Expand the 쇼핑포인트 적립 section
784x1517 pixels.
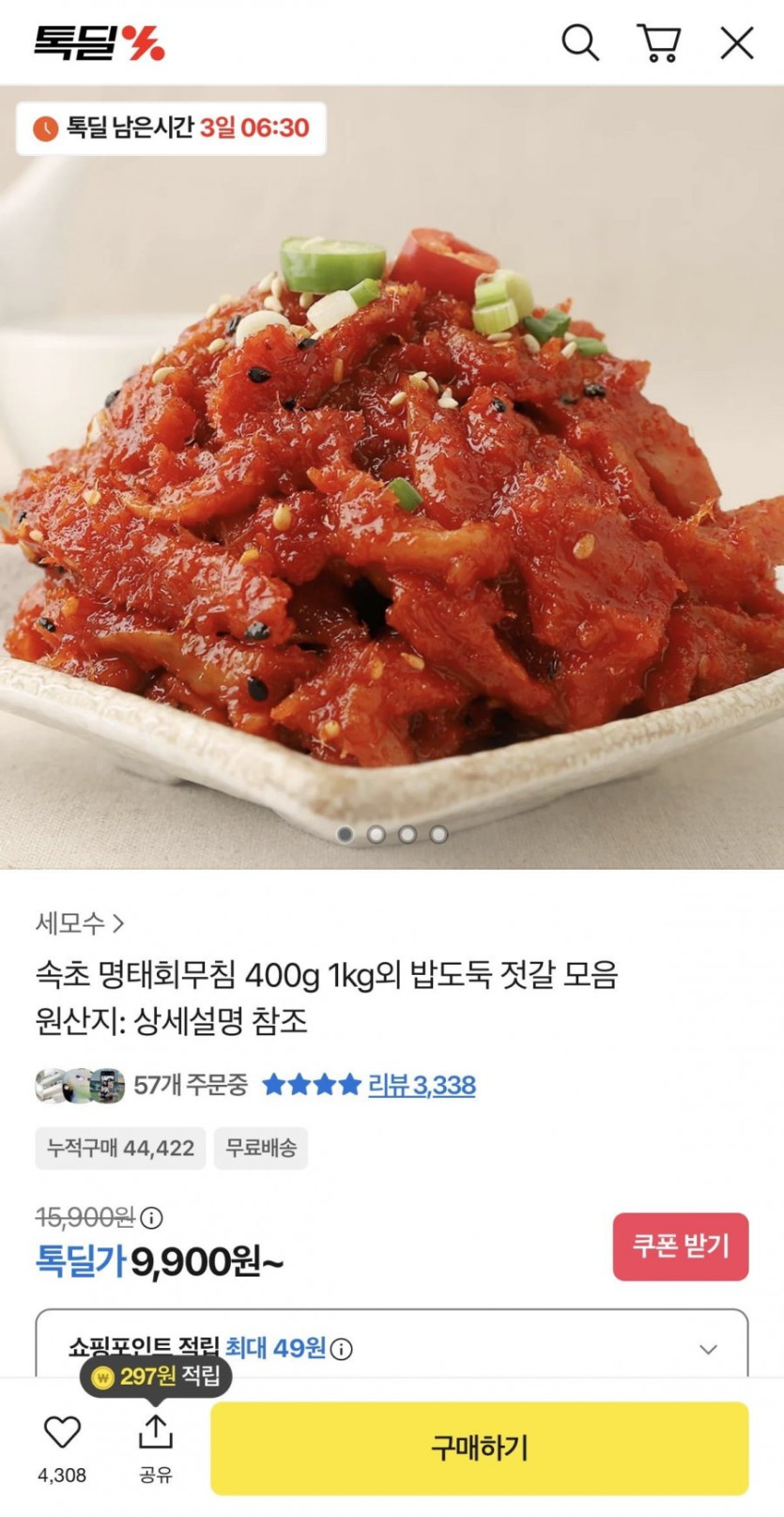tap(709, 1350)
